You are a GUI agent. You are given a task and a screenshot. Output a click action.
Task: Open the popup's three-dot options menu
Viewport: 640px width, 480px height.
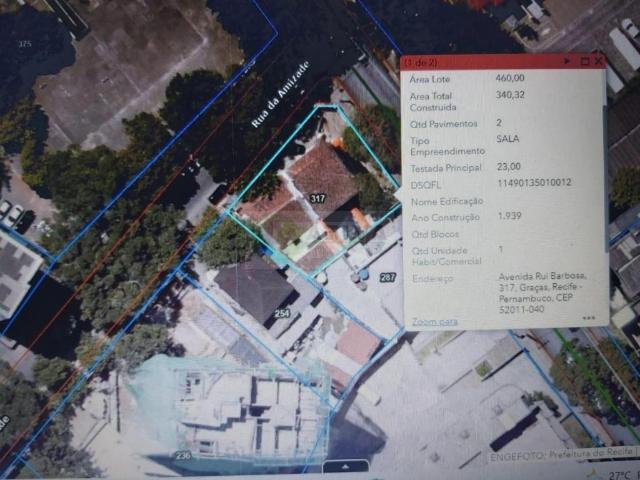click(588, 319)
